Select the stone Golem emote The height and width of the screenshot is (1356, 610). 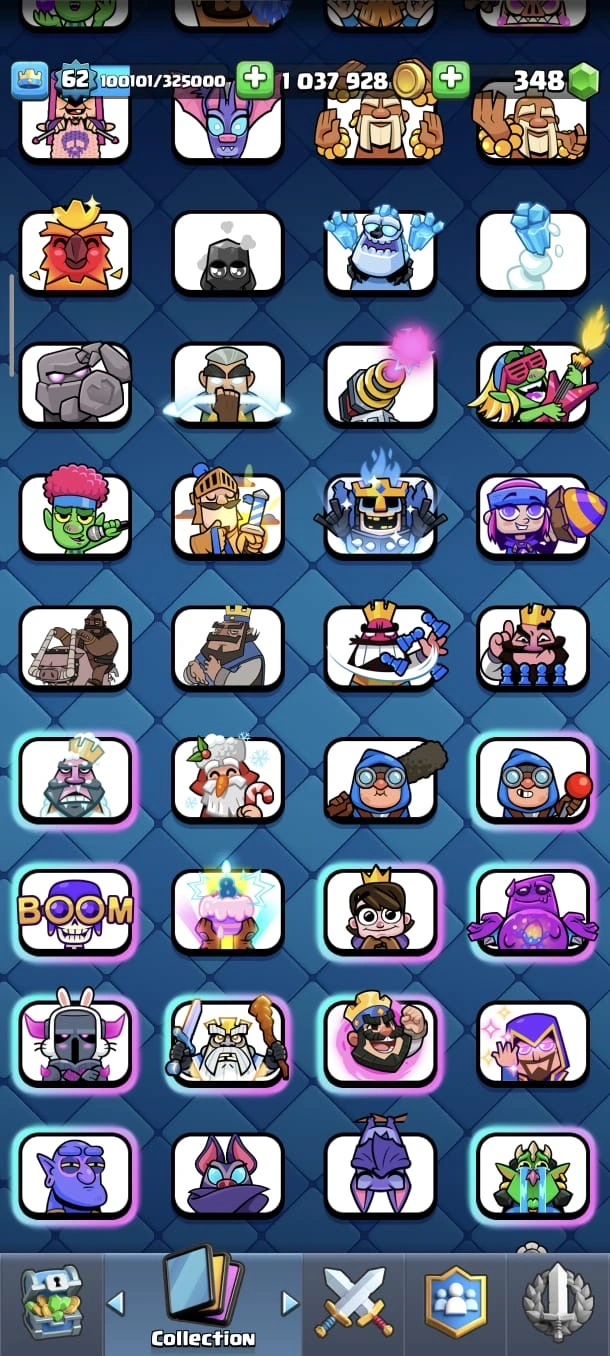75,384
